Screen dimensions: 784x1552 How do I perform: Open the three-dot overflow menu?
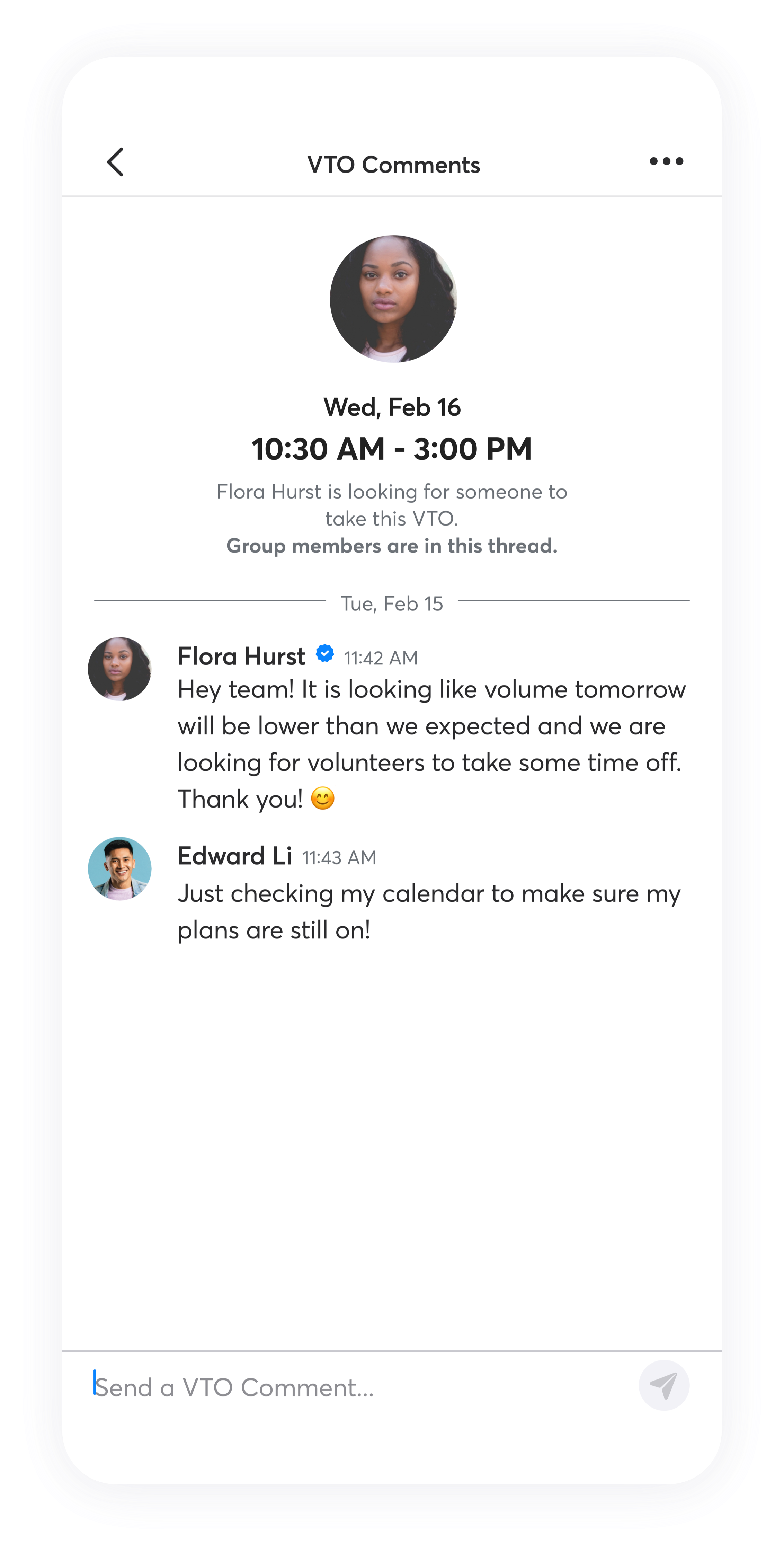click(666, 161)
